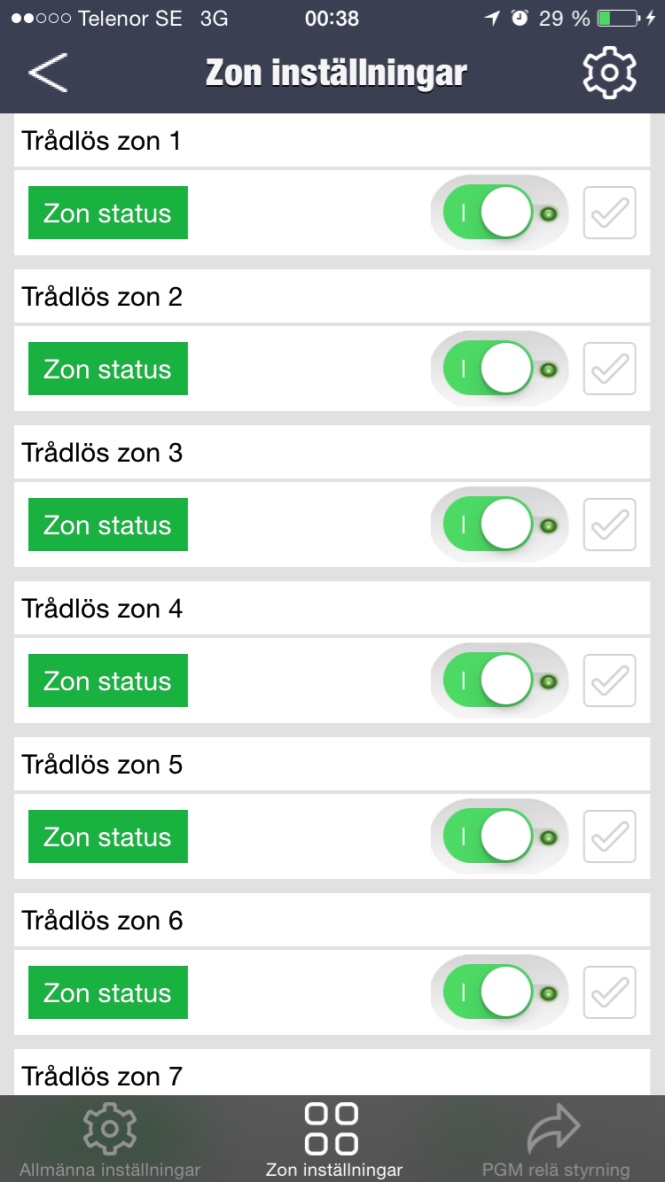665x1182 pixels.
Task: Tap Zon status under Trådlös zon 3
Action: [108, 525]
